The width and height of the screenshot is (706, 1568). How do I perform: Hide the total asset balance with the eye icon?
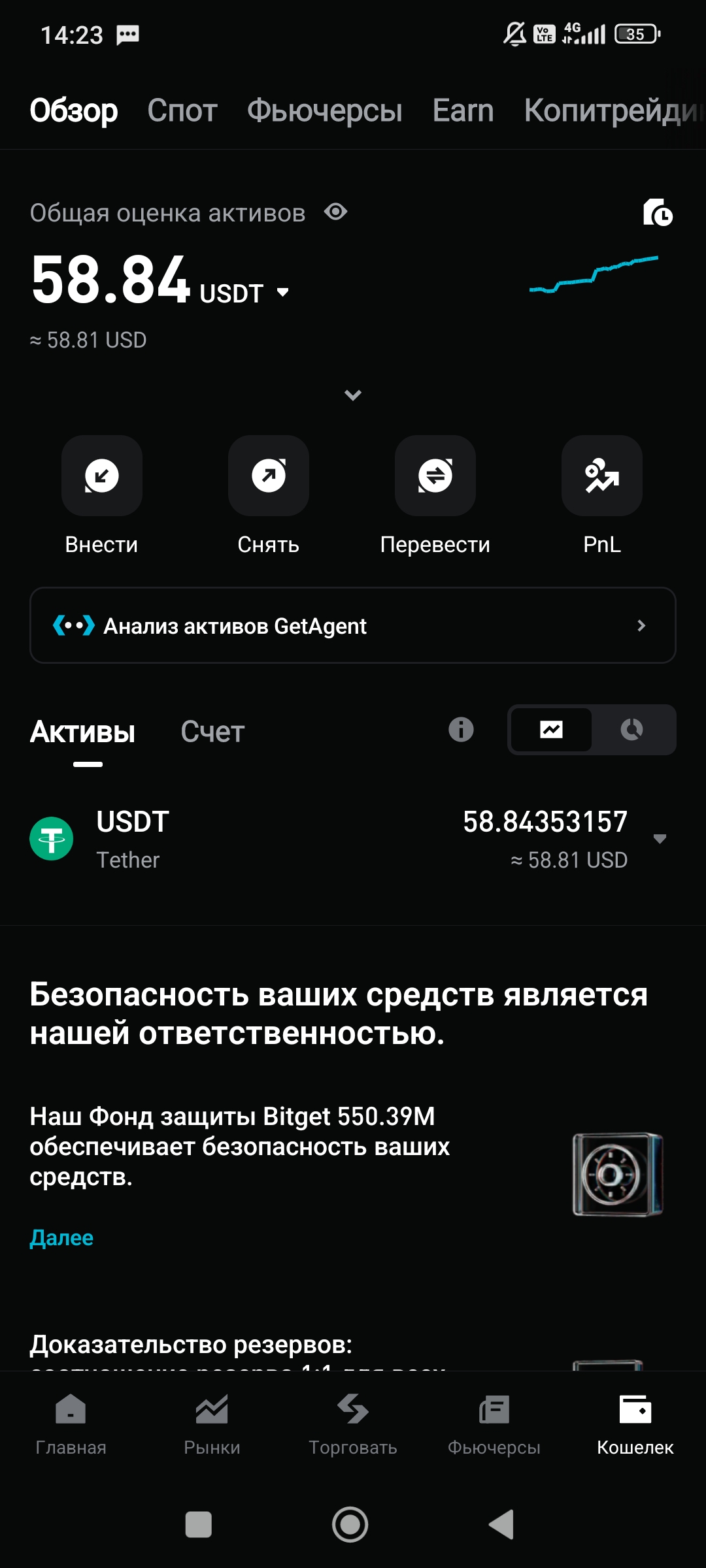tap(336, 212)
